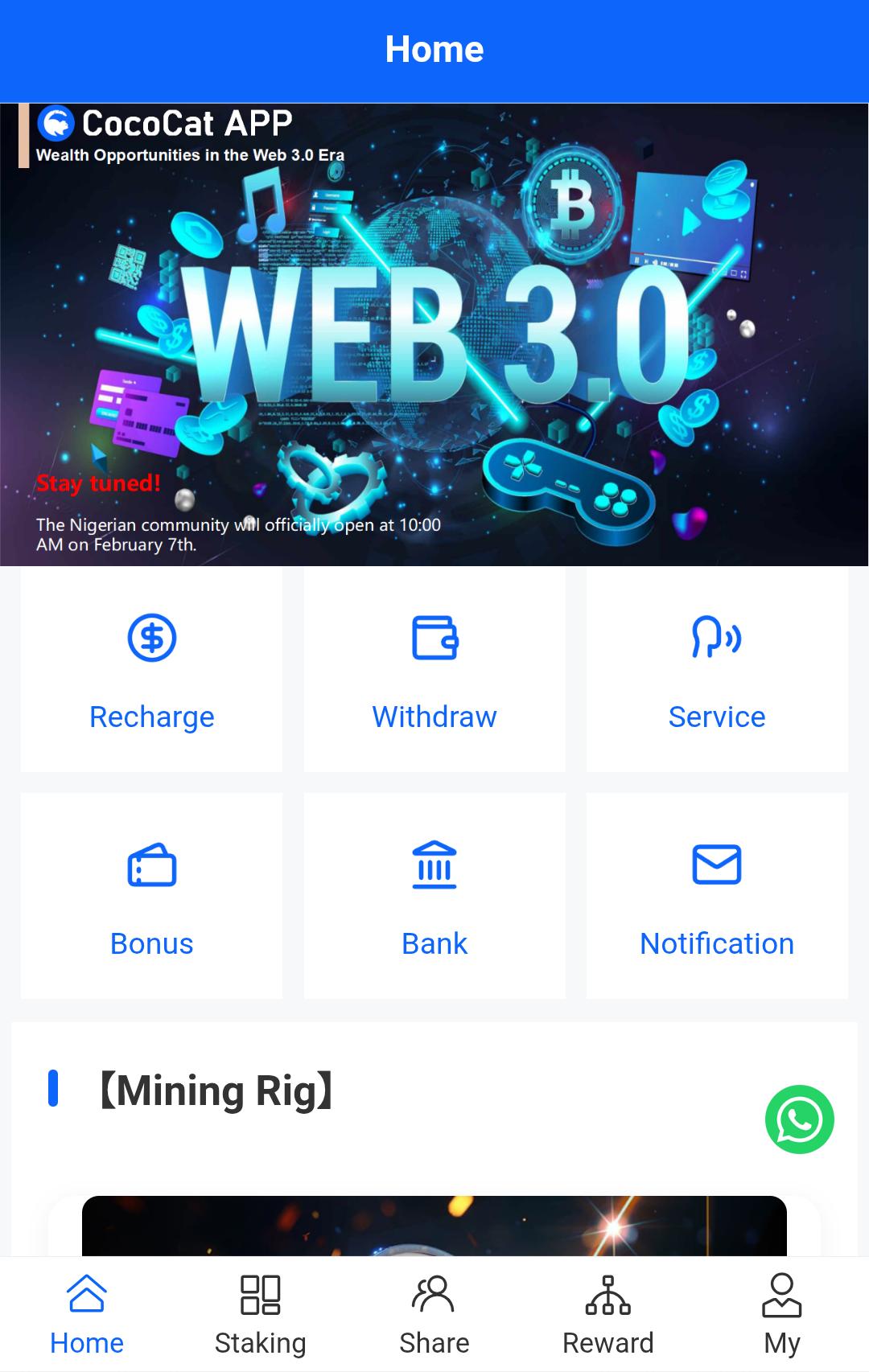View the Notification inbox
The image size is (869, 1372).
click(717, 896)
